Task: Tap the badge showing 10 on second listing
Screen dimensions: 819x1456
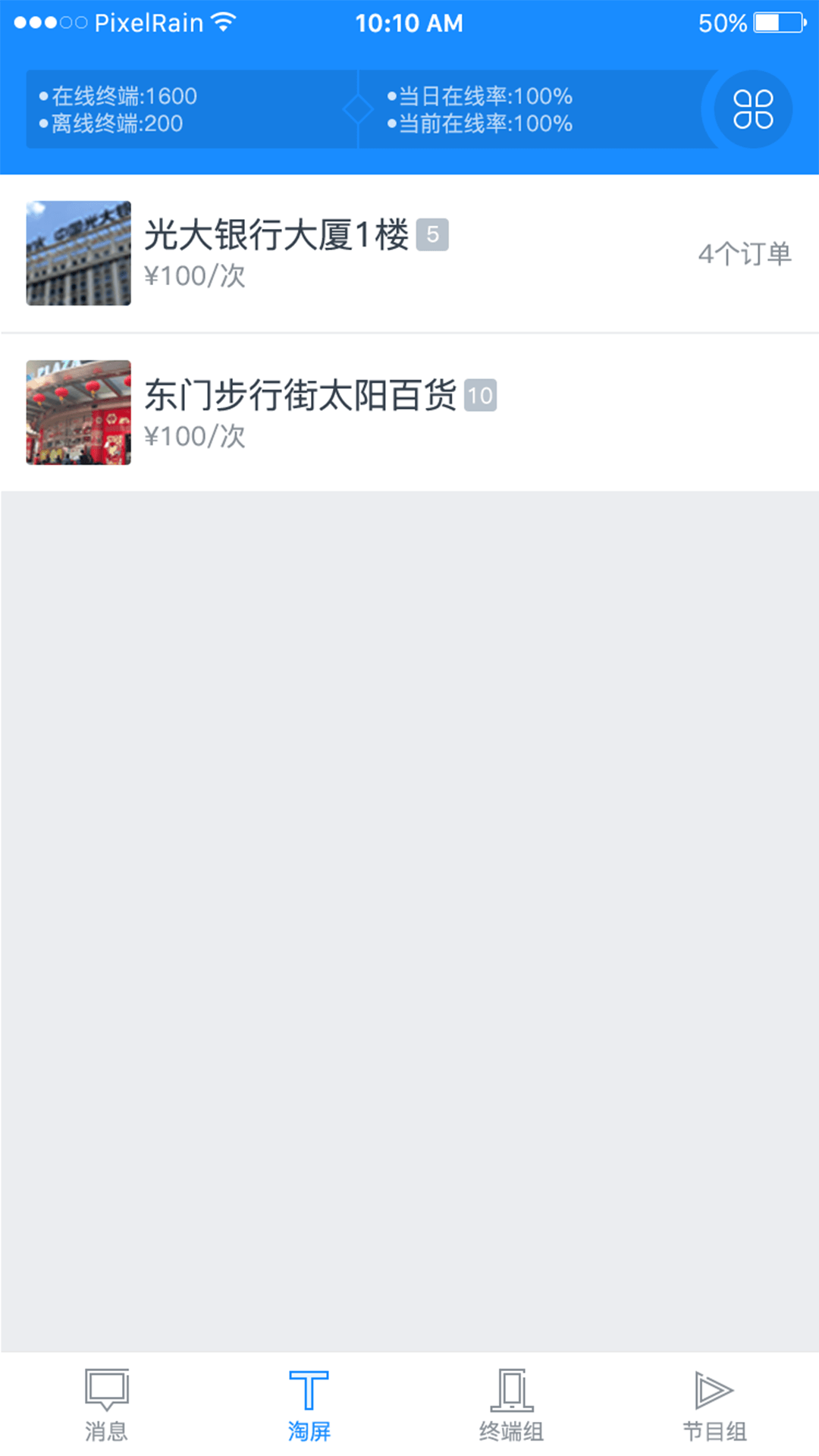Action: coord(481,395)
